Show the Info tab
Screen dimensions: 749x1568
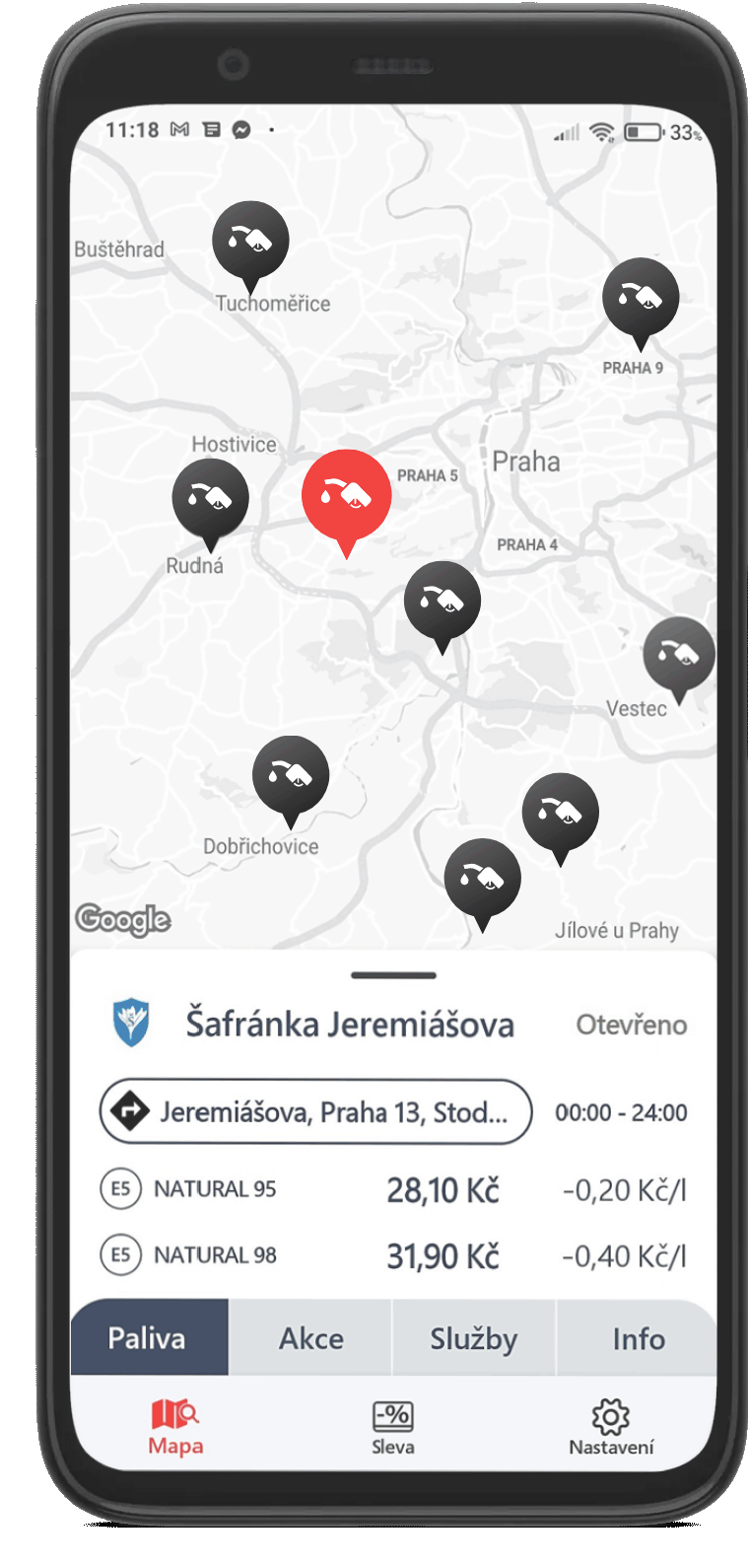tap(638, 1338)
